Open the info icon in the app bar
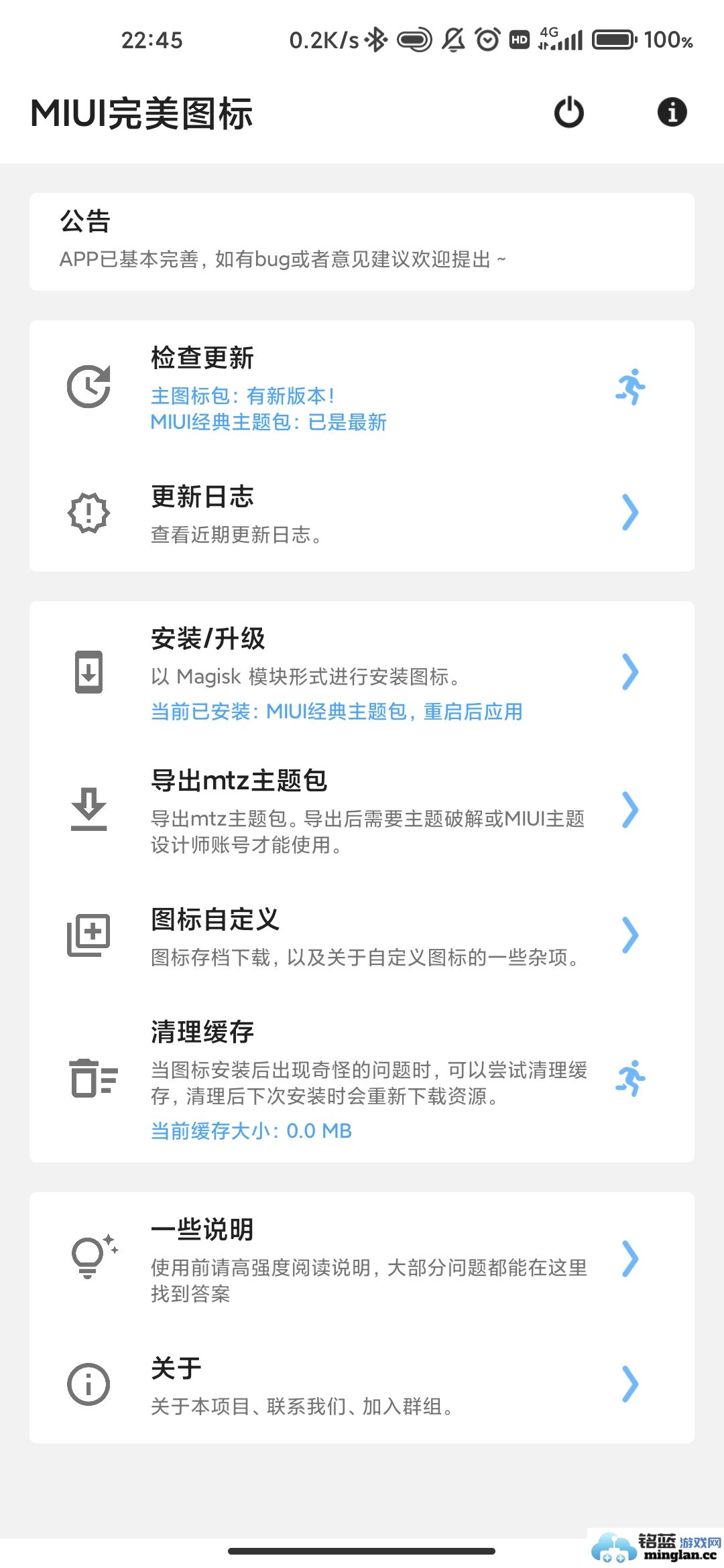This screenshot has width=724, height=1568. pyautogui.click(x=672, y=112)
